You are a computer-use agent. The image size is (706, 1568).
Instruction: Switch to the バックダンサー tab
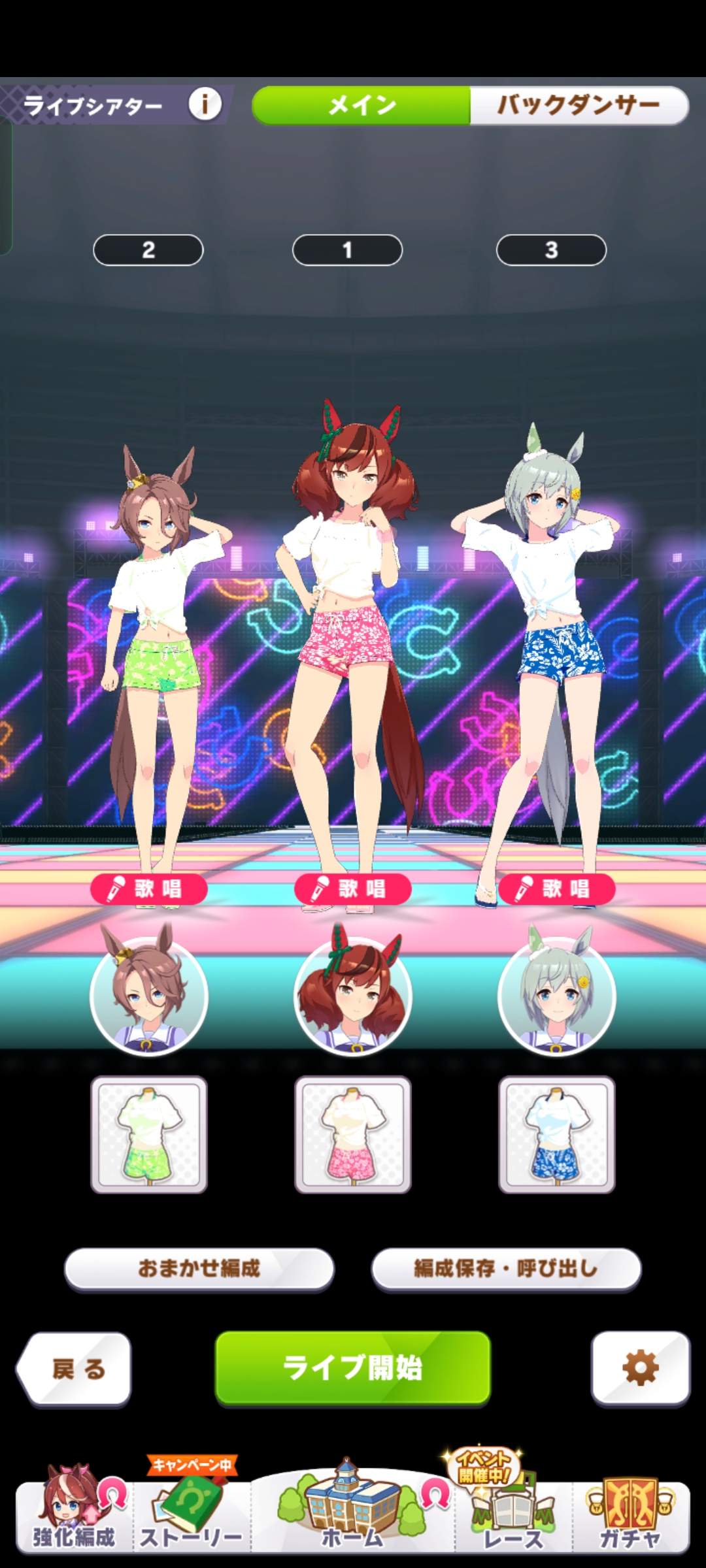click(x=579, y=105)
